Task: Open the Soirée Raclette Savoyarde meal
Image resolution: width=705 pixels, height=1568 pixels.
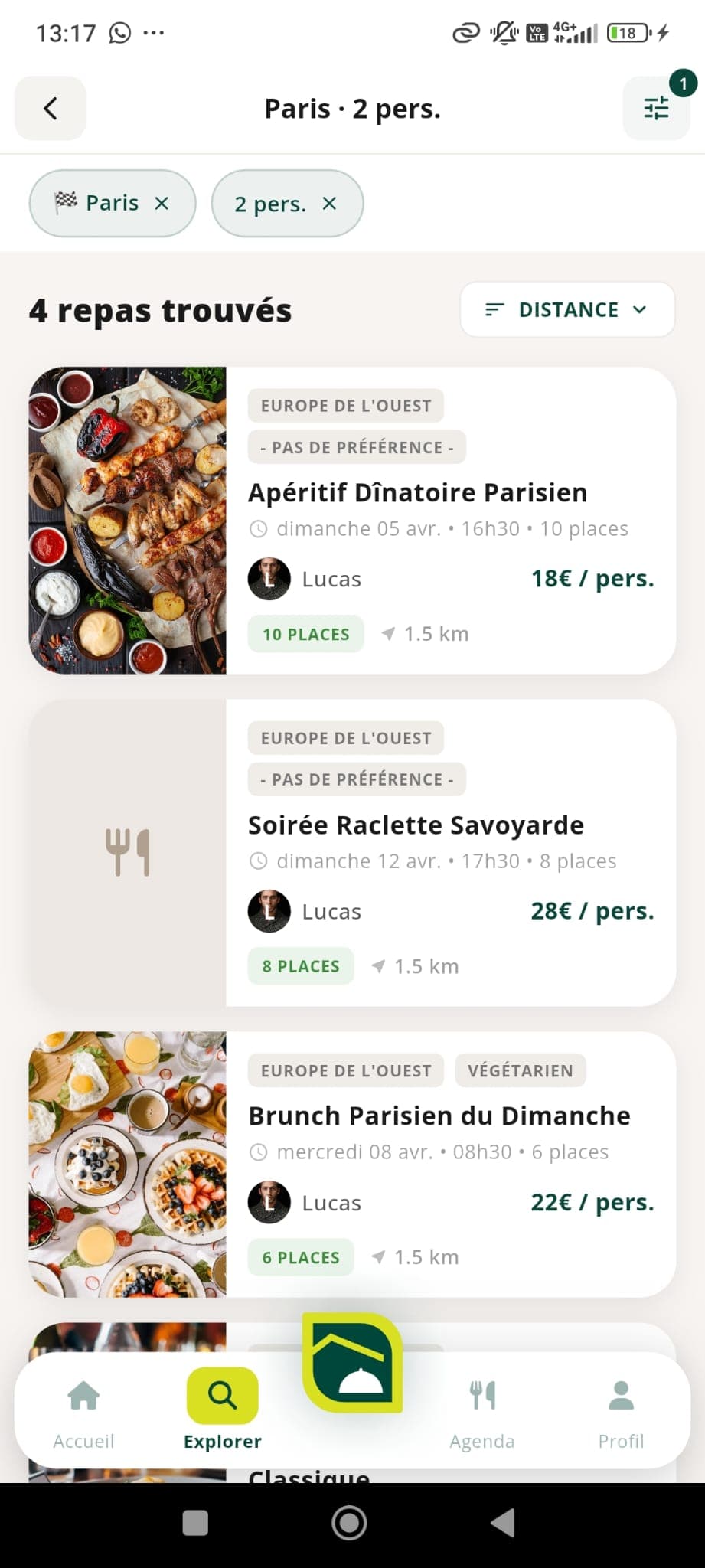Action: coord(416,825)
